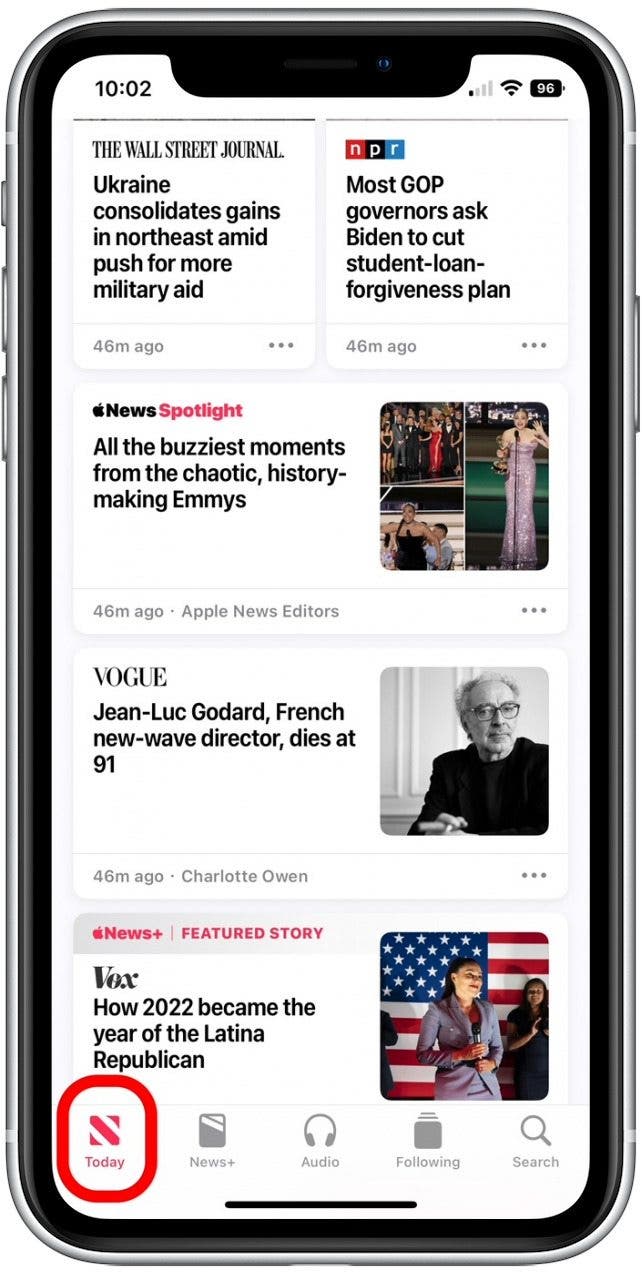Open more options on the NPR article
The height and width of the screenshot is (1274, 642).
[x=534, y=346]
